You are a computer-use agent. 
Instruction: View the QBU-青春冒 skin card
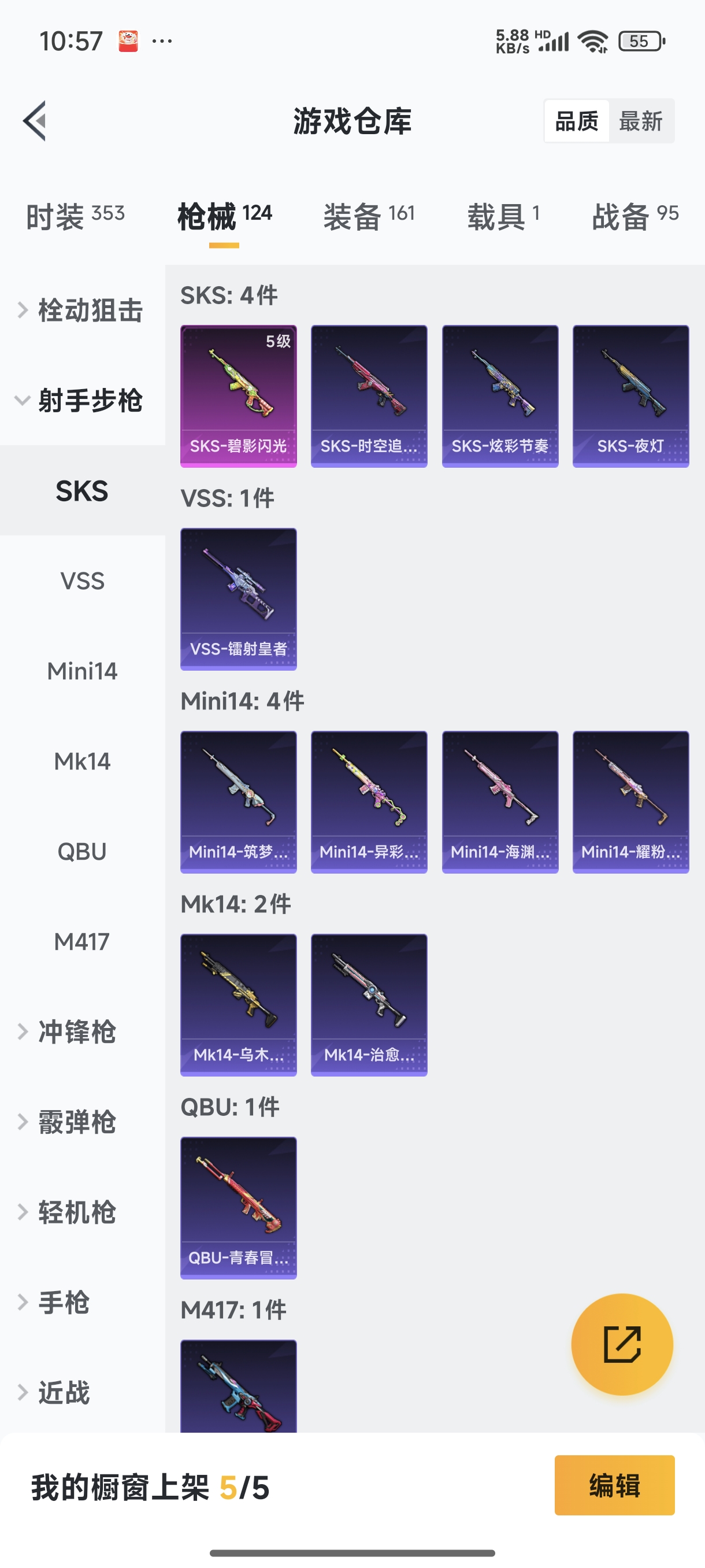(x=239, y=1208)
